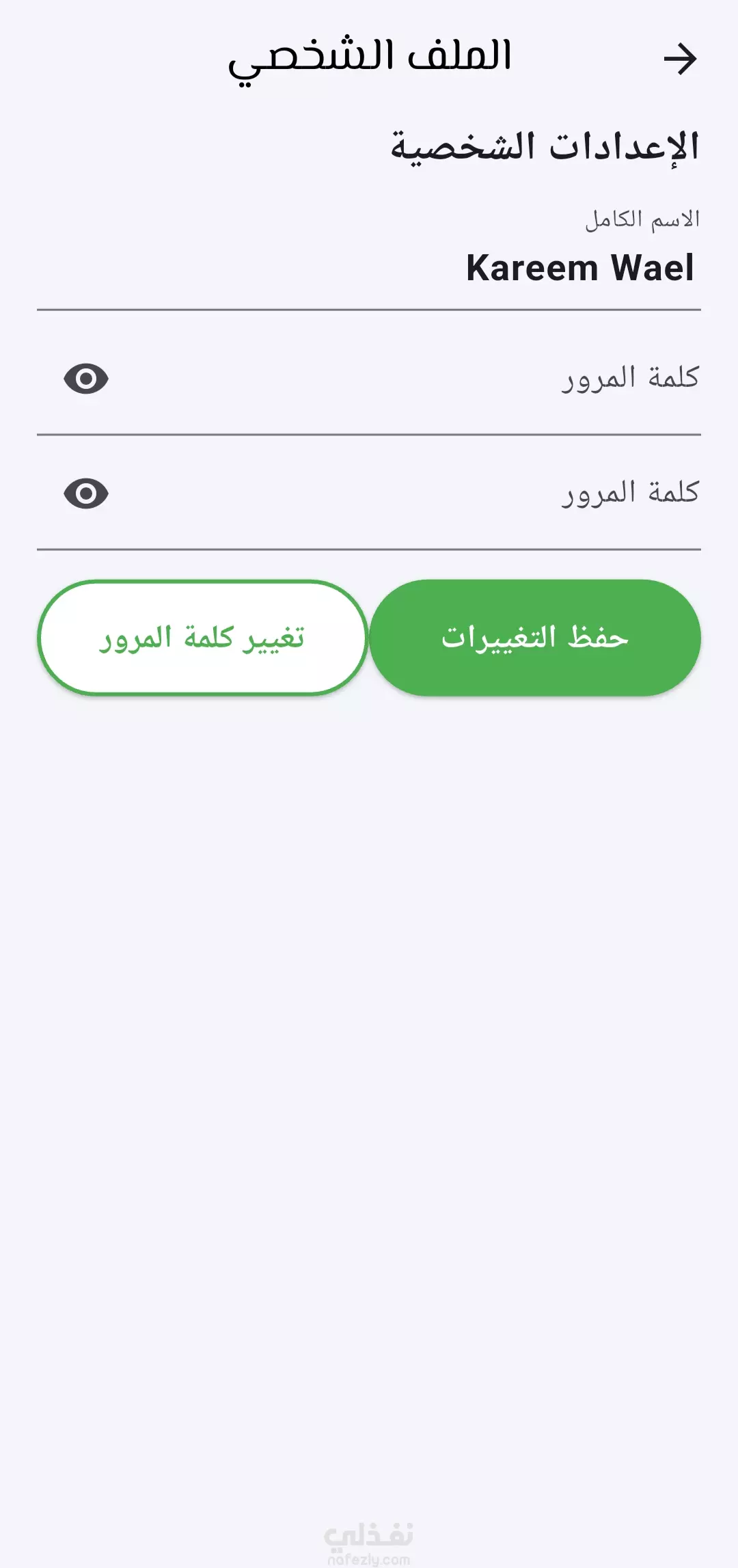Tap تغيير كلمة المرور to change password

203,638
